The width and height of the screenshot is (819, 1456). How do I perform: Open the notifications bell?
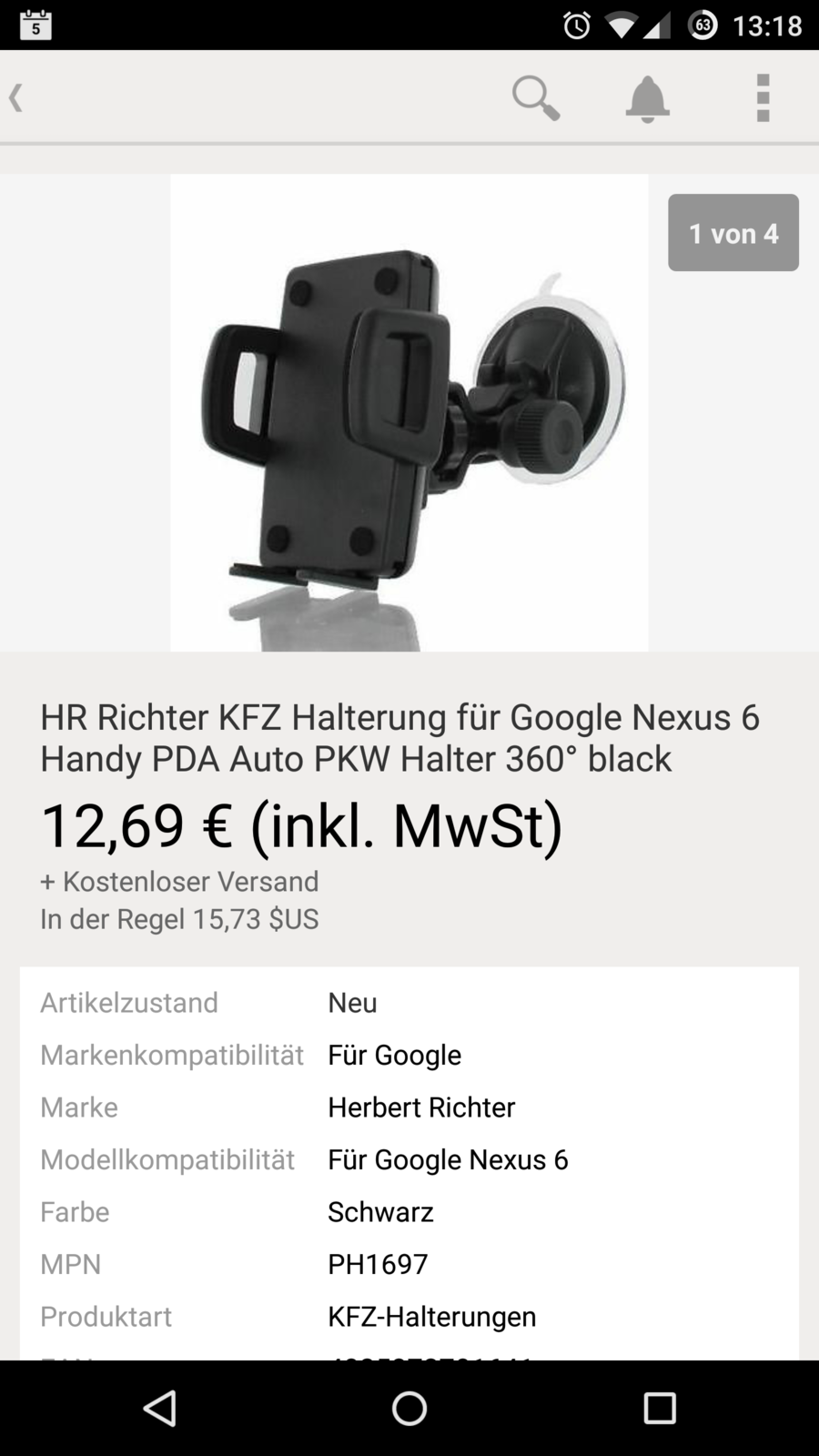[x=647, y=97]
